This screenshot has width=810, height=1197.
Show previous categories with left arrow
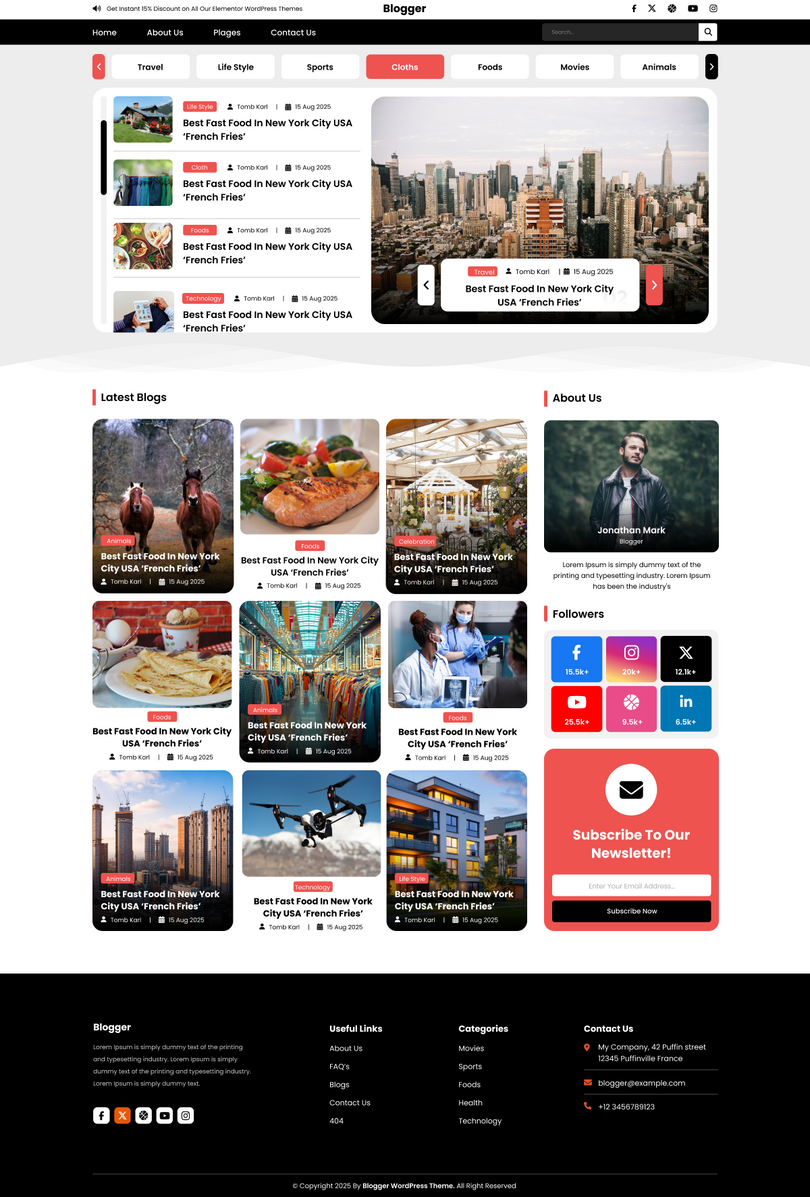coord(98,67)
